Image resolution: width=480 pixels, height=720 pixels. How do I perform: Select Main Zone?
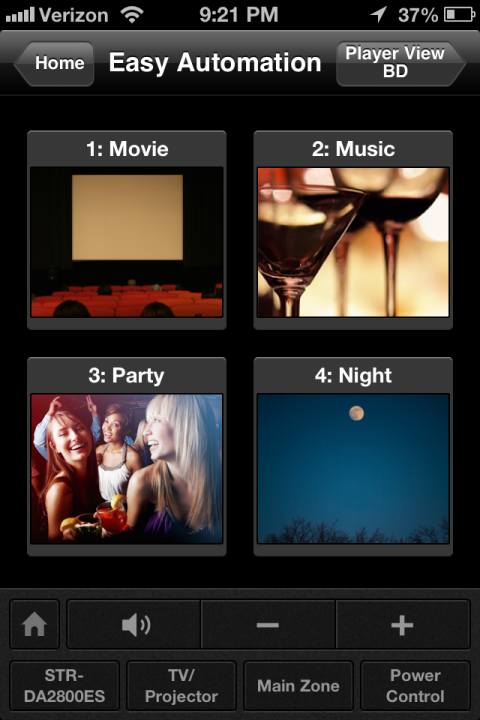[299, 686]
